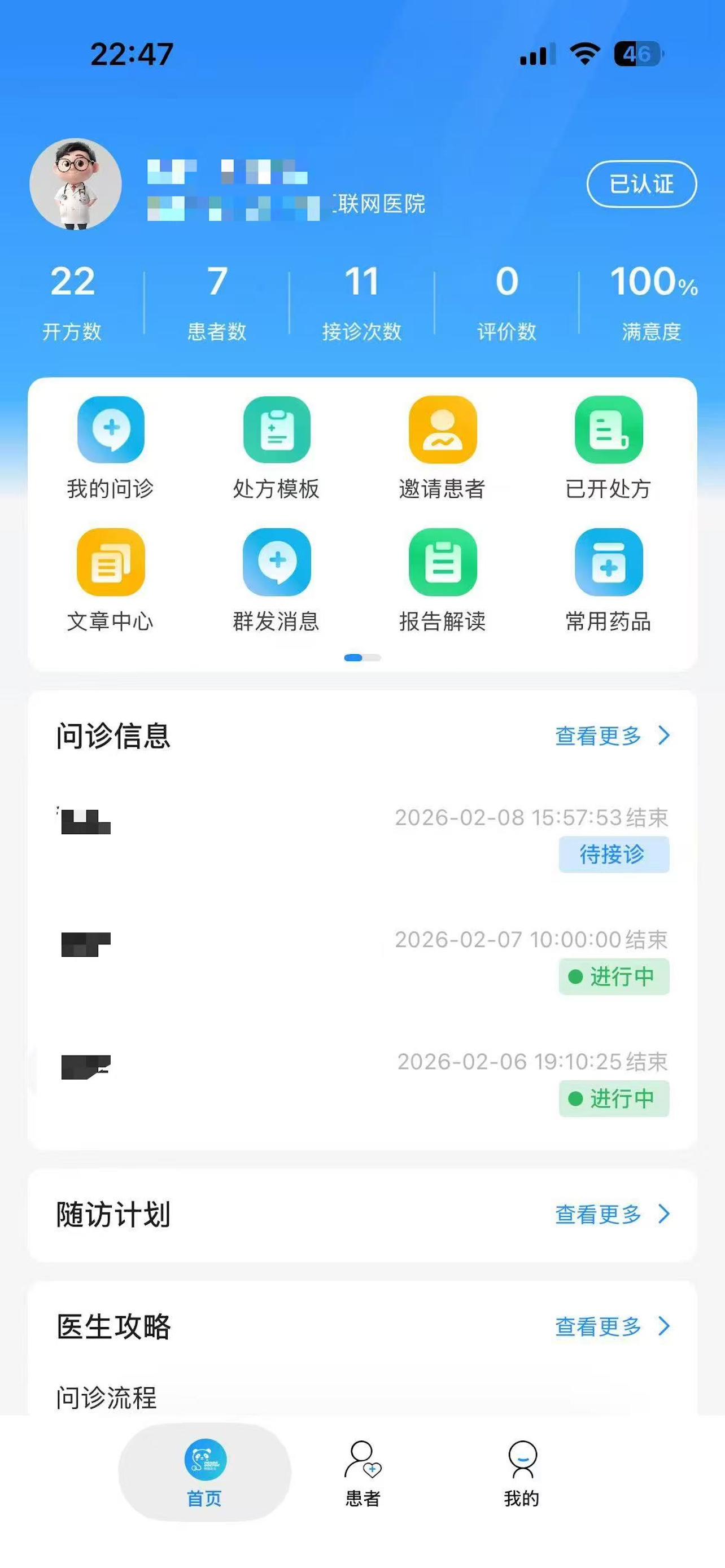725x1568 pixels.
Task: Switch to the 我的 tab
Action: pos(522,1473)
